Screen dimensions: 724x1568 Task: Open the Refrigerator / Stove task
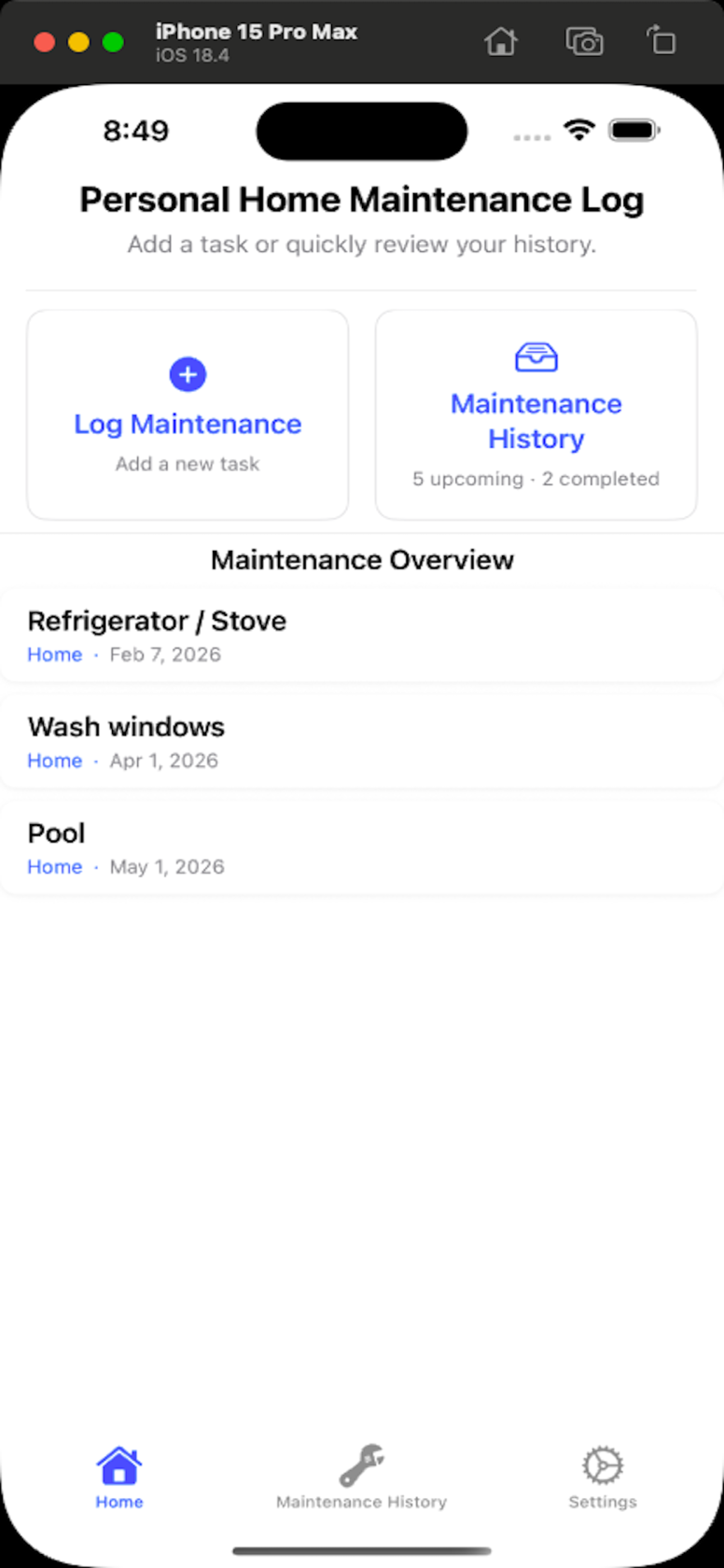click(361, 636)
